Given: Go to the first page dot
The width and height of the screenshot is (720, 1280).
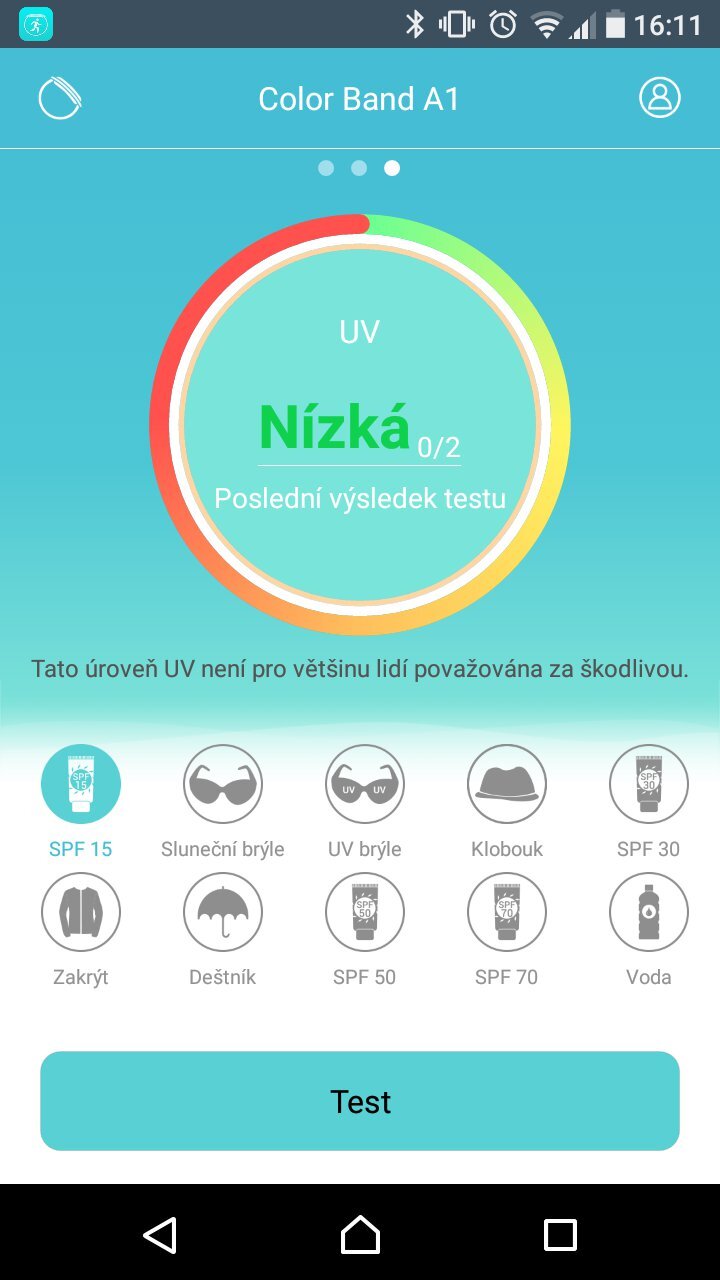Looking at the screenshot, I should (326, 168).
